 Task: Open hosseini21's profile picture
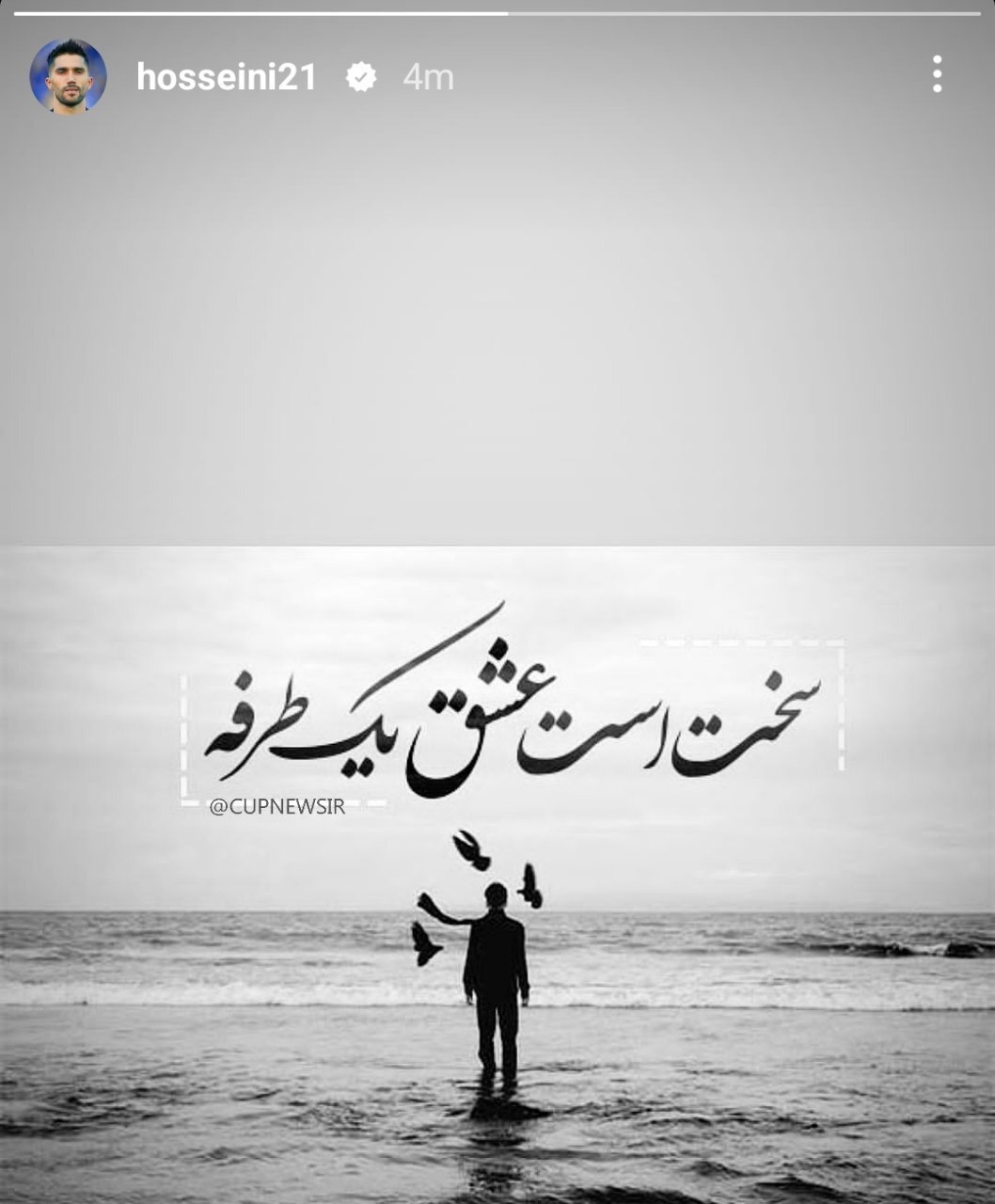(68, 76)
